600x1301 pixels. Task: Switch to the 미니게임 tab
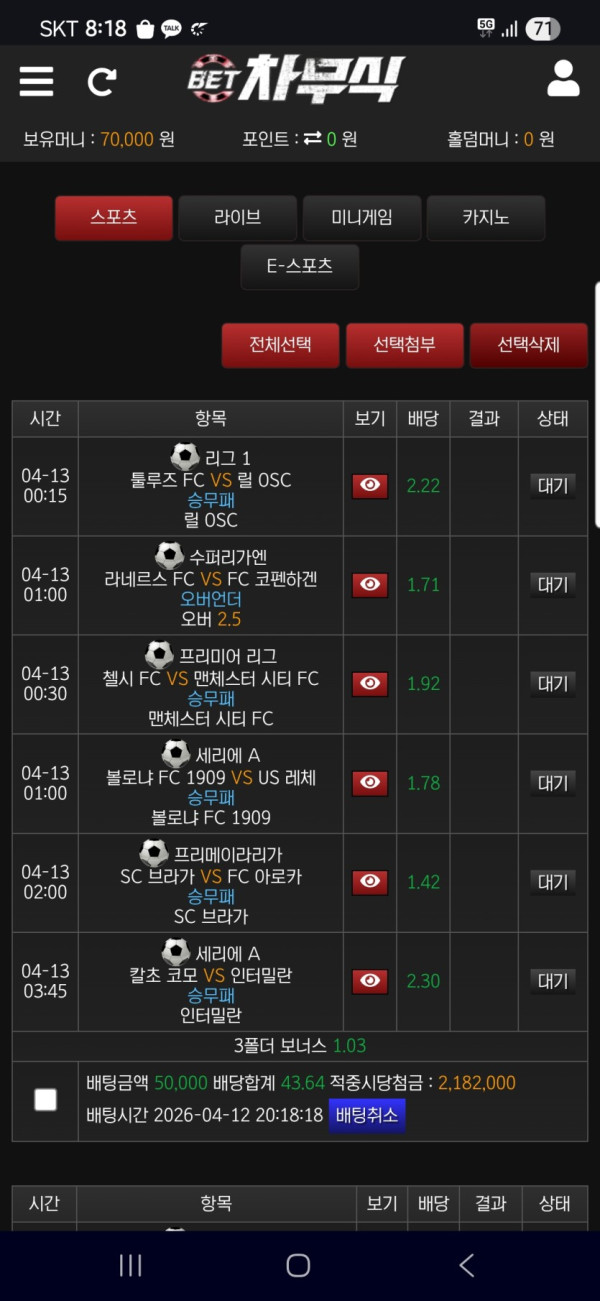pyautogui.click(x=361, y=217)
